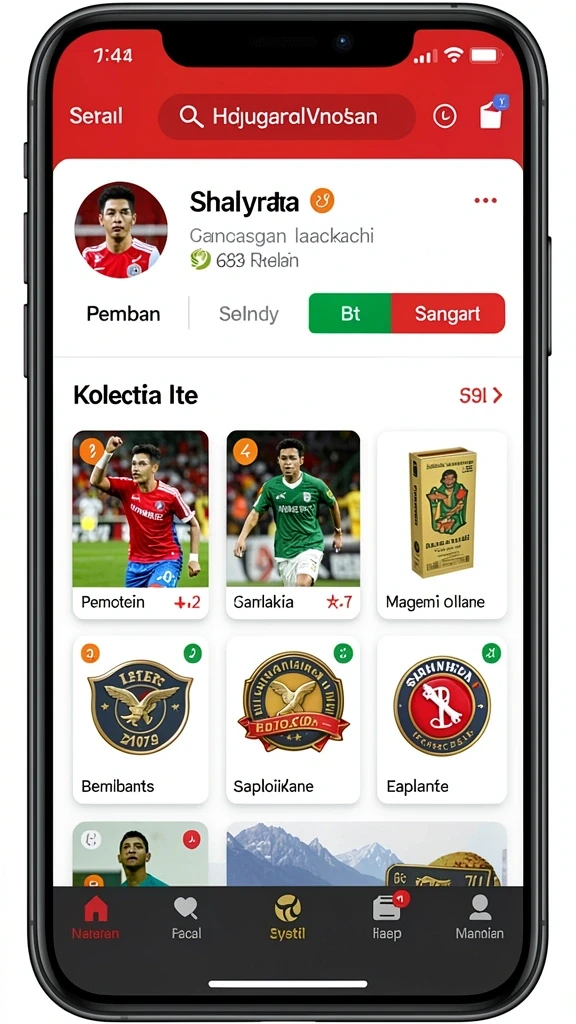Screen dimensions: 576x1024
Task: Switch to the Syetil tab
Action: click(x=287, y=917)
